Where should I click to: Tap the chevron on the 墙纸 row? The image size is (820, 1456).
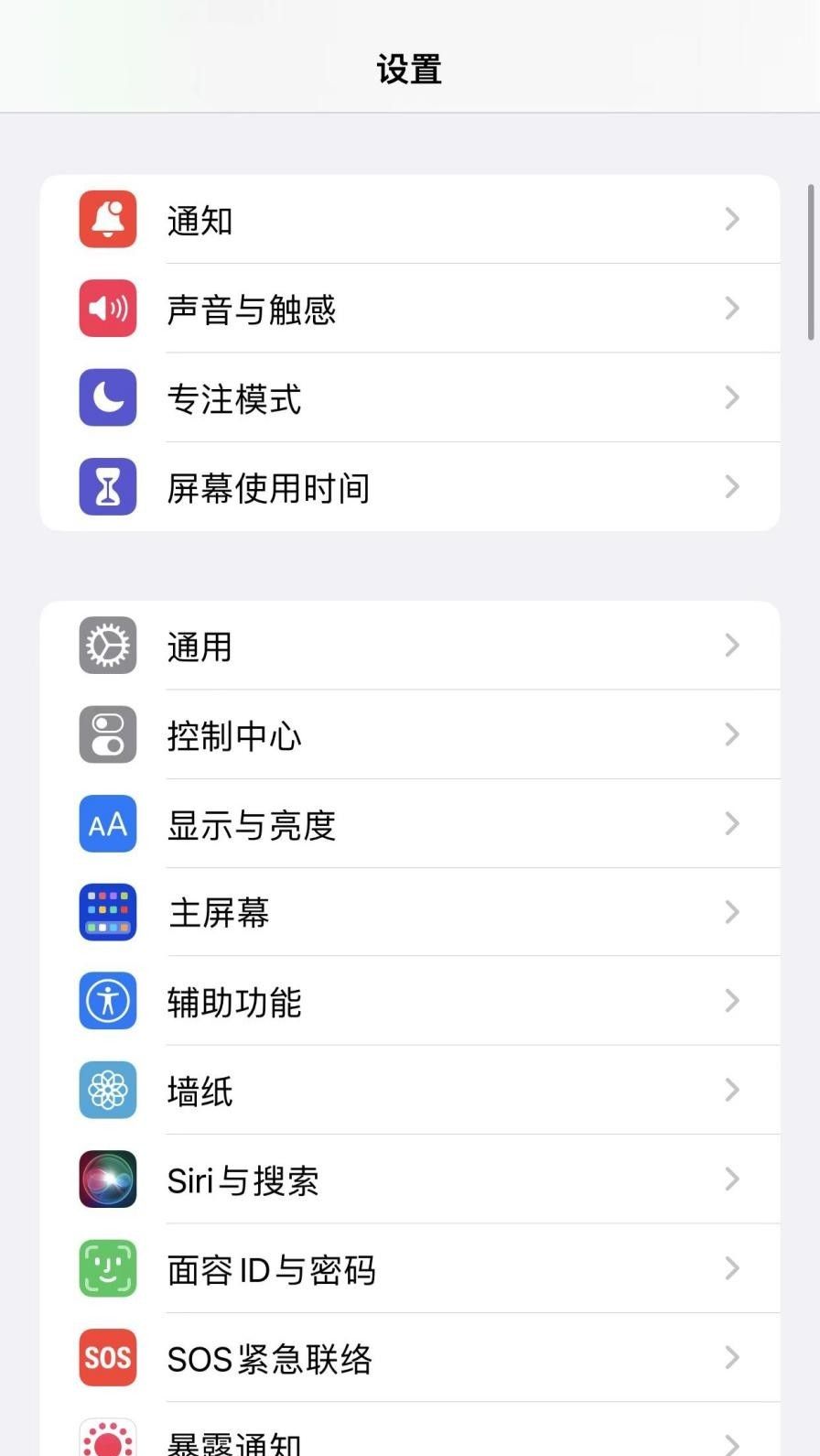pos(731,1090)
